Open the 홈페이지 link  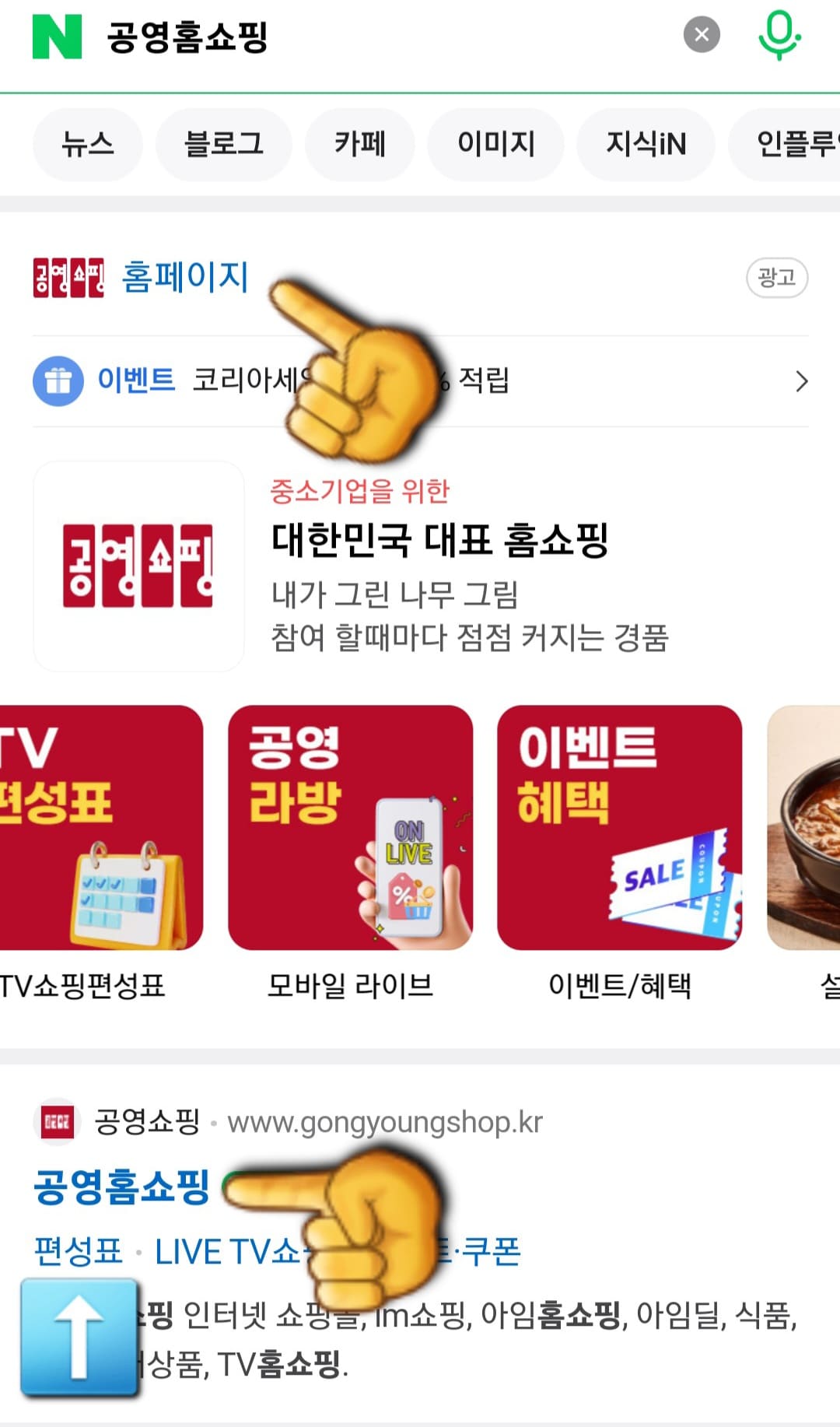pos(185,278)
